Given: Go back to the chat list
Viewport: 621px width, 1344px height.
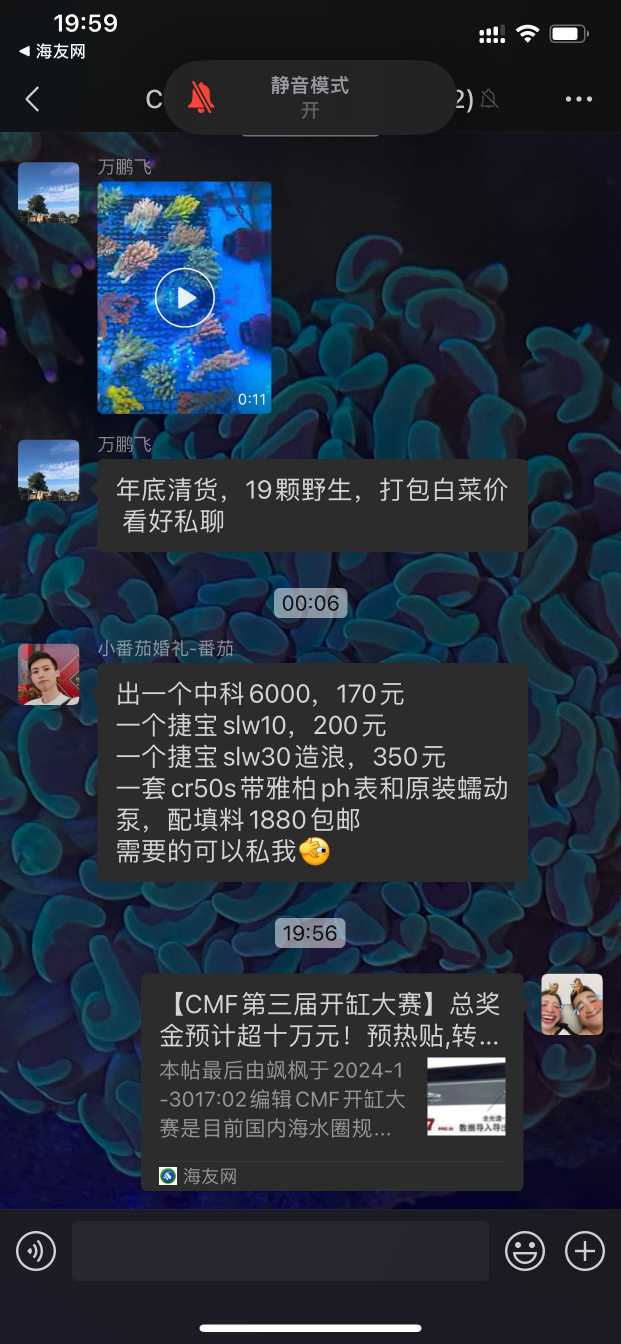Looking at the screenshot, I should pyautogui.click(x=32, y=99).
